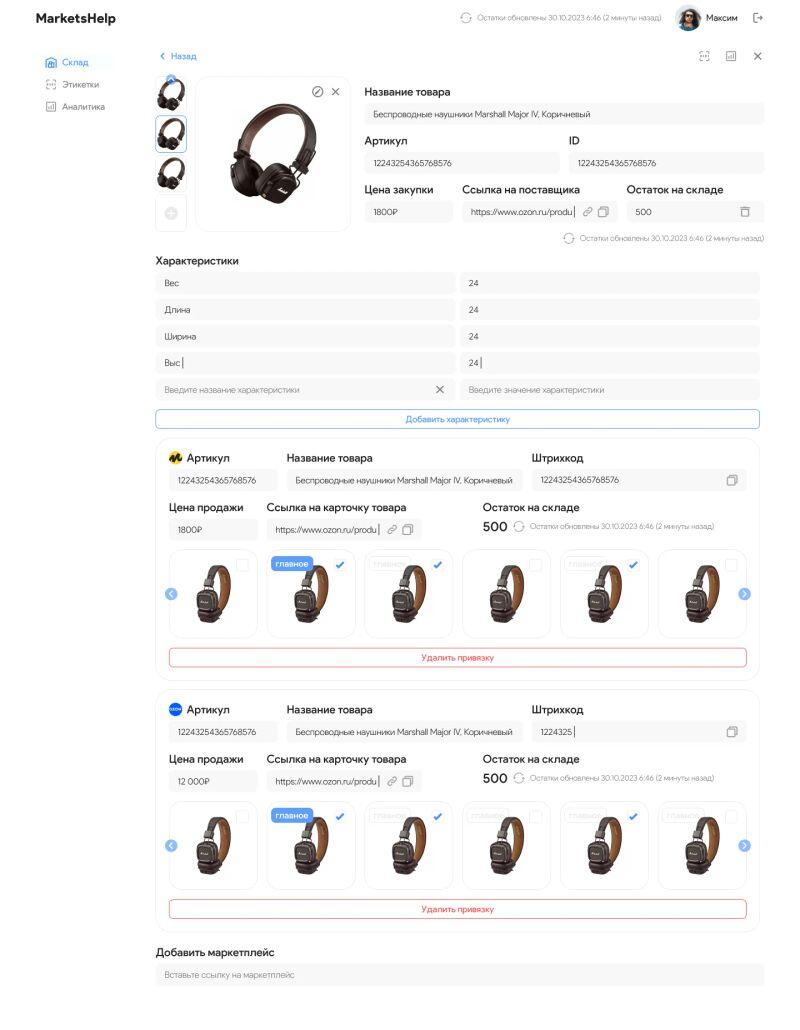Add a new product photo with plus tile
Image resolution: width=800 pixels, height=1030 pixels.
(171, 213)
